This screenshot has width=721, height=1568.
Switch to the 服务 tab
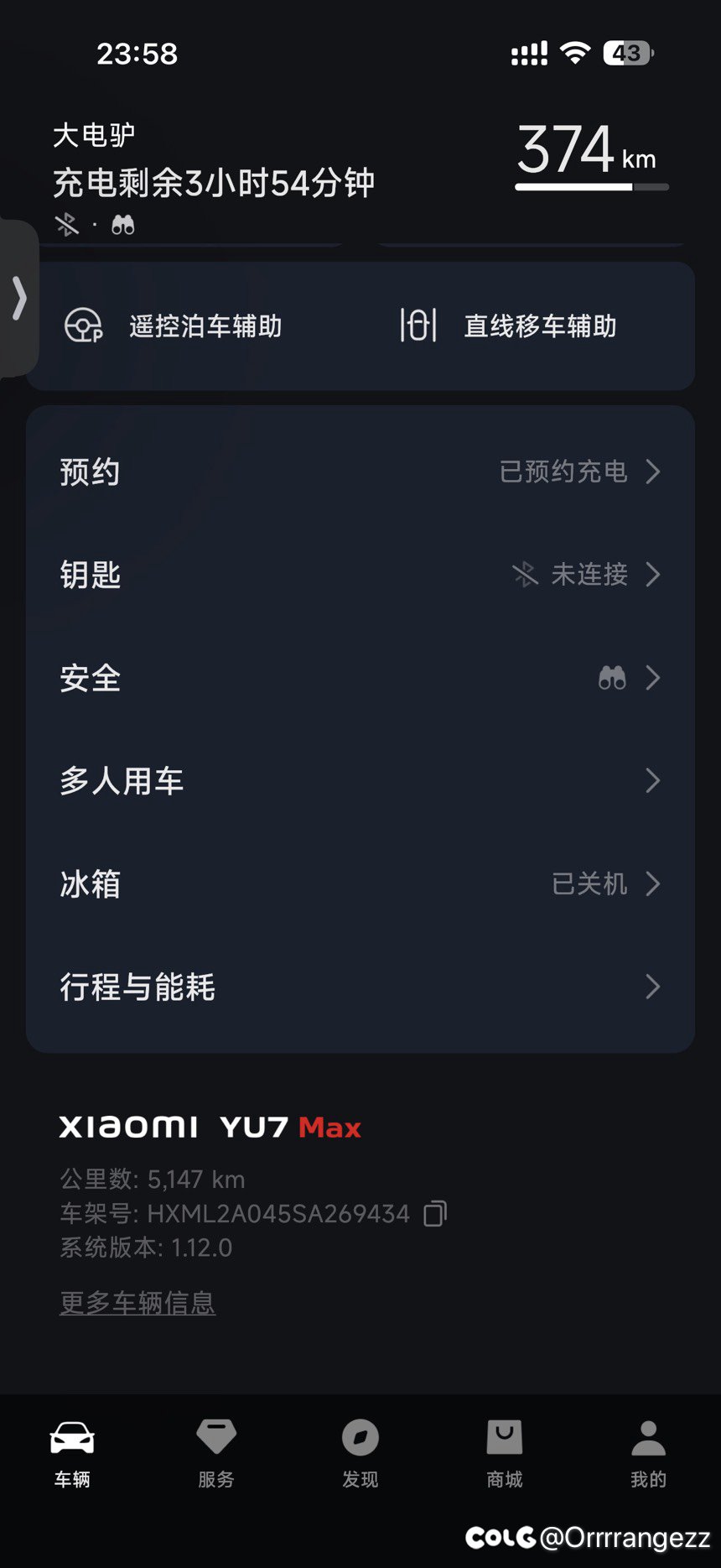pyautogui.click(x=216, y=1454)
